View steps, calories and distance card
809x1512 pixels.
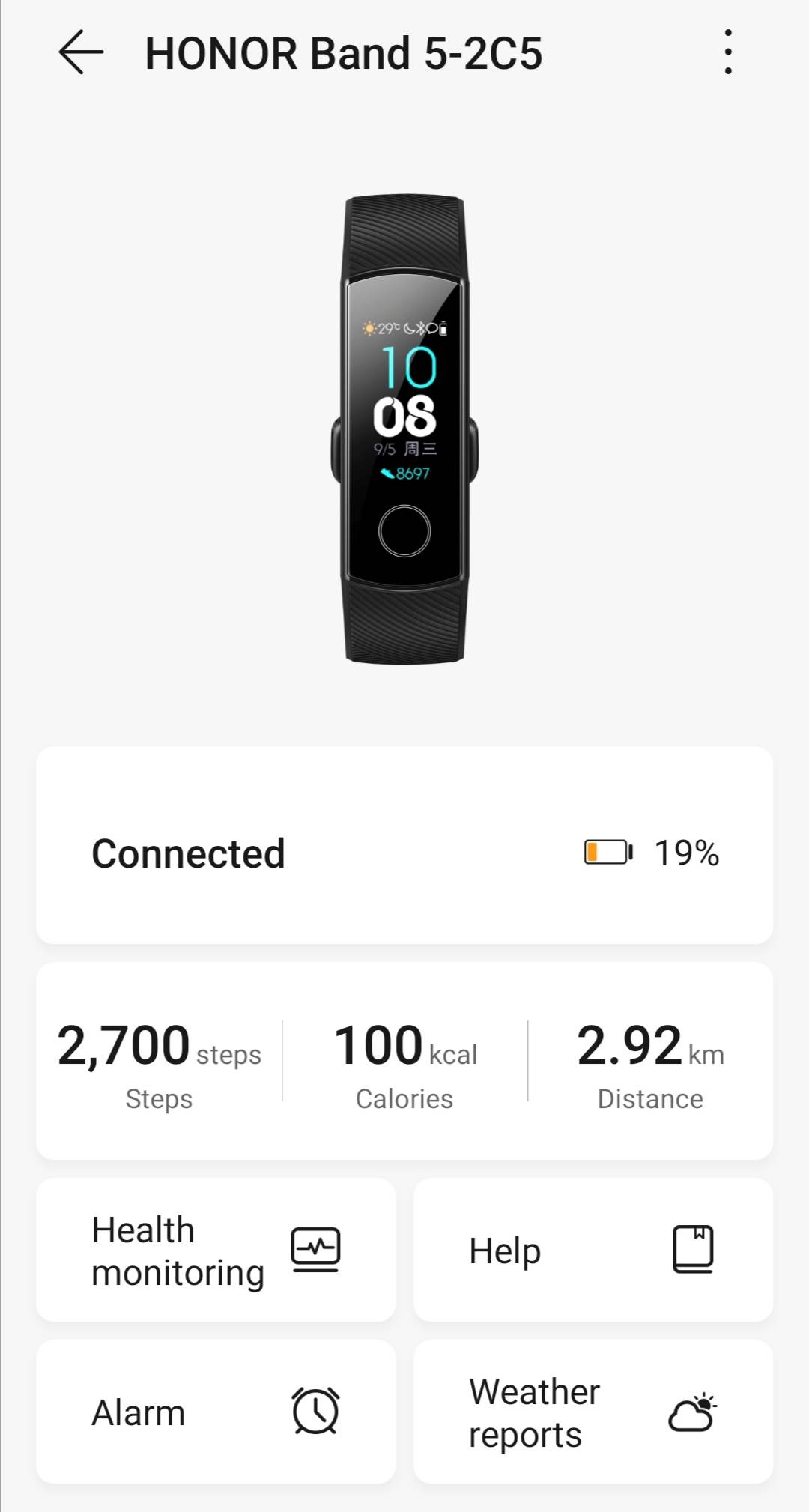[404, 1061]
